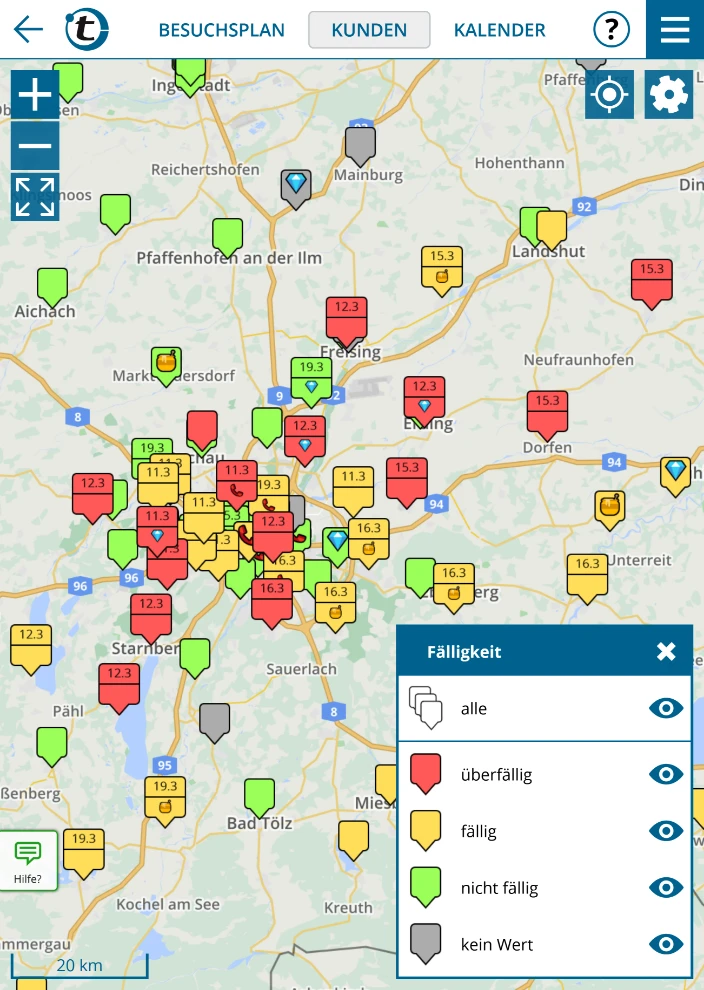
Task: Switch to the Besuchsplan tab
Action: pyautogui.click(x=221, y=30)
